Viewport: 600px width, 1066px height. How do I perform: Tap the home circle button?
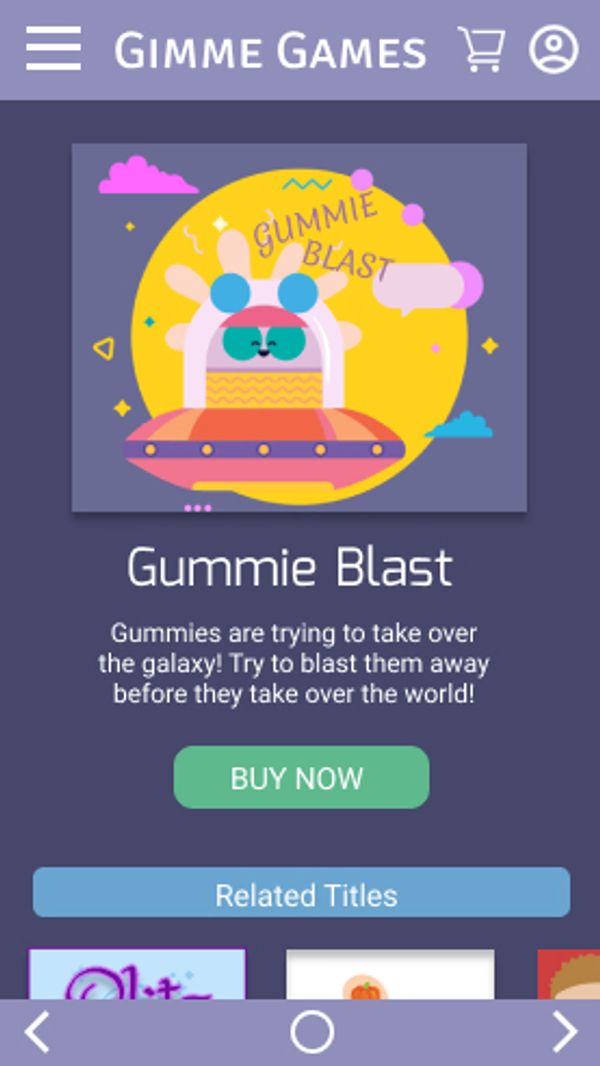click(312, 1032)
